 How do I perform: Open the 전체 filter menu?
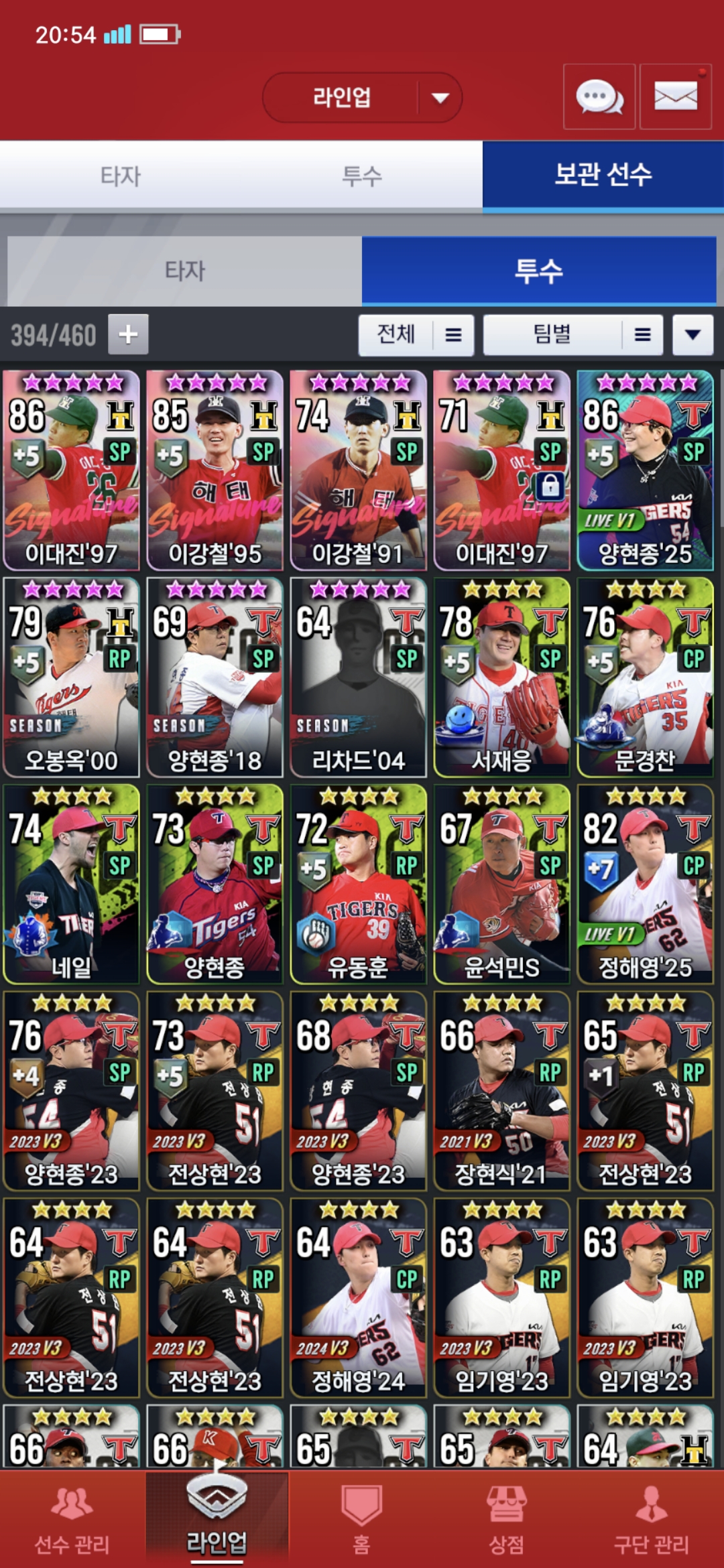(416, 334)
